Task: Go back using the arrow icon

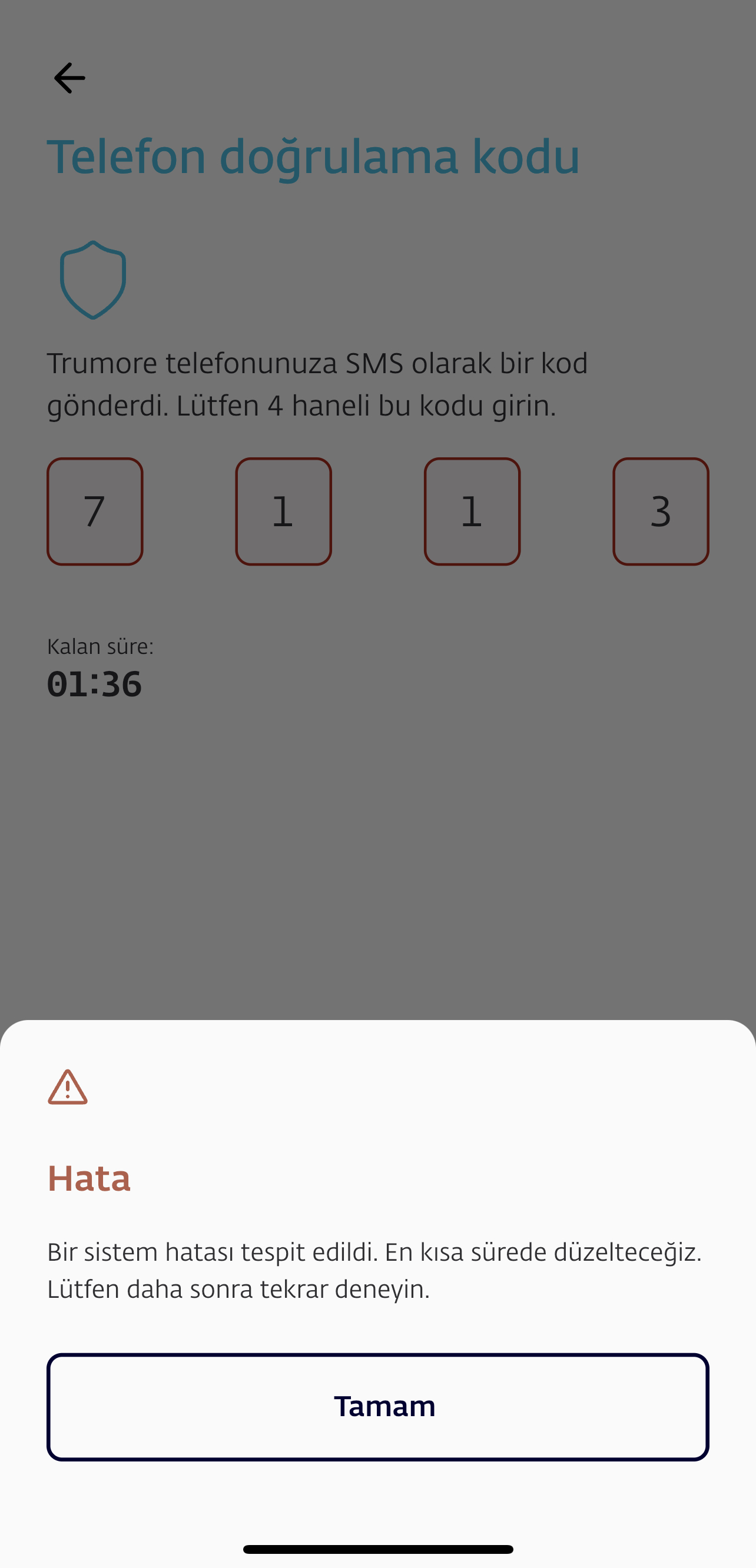Action: tap(69, 78)
